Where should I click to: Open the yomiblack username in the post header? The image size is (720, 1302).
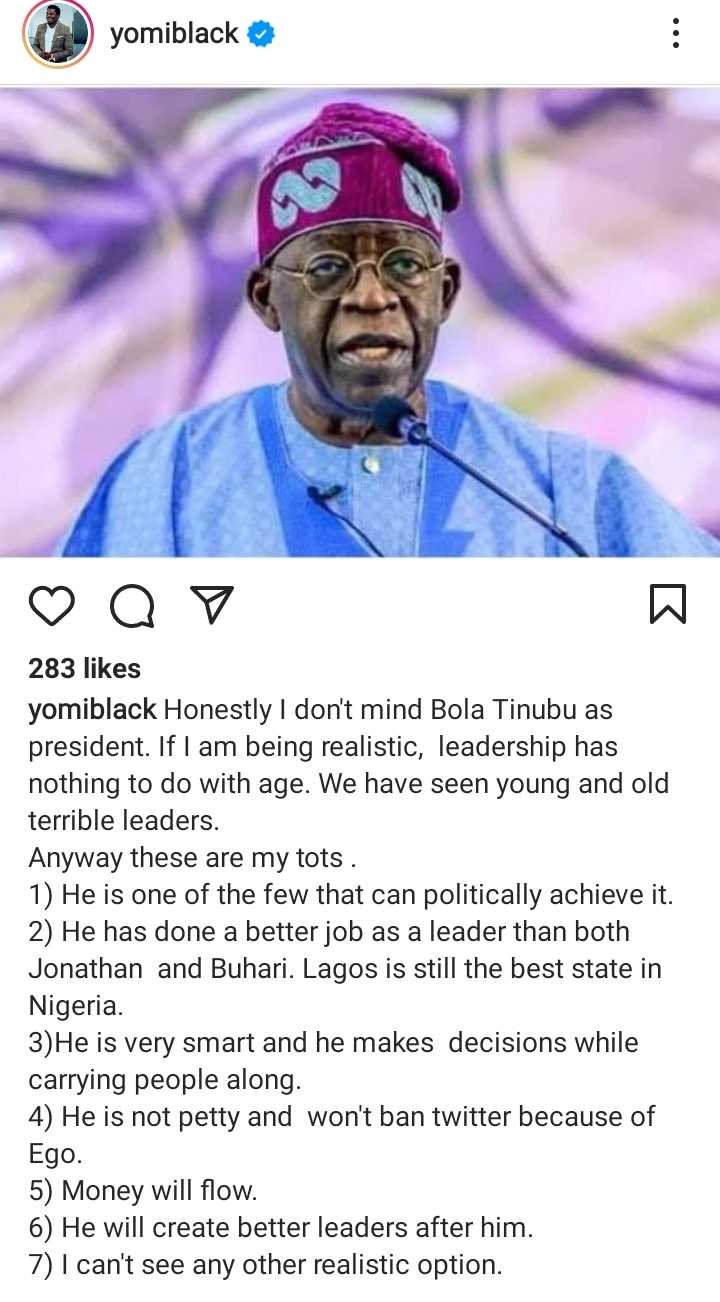point(174,34)
